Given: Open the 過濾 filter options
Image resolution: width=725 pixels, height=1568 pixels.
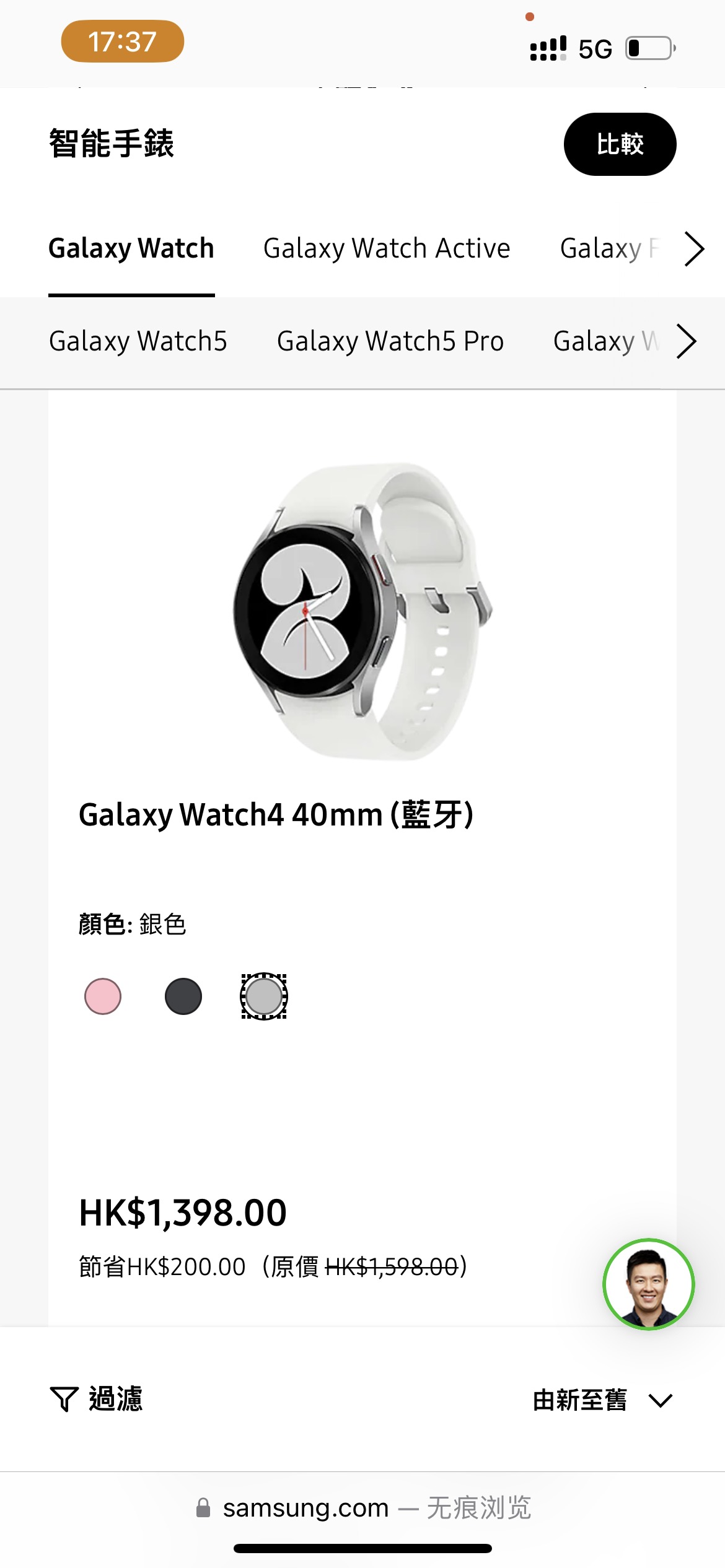Looking at the screenshot, I should 99,1399.
